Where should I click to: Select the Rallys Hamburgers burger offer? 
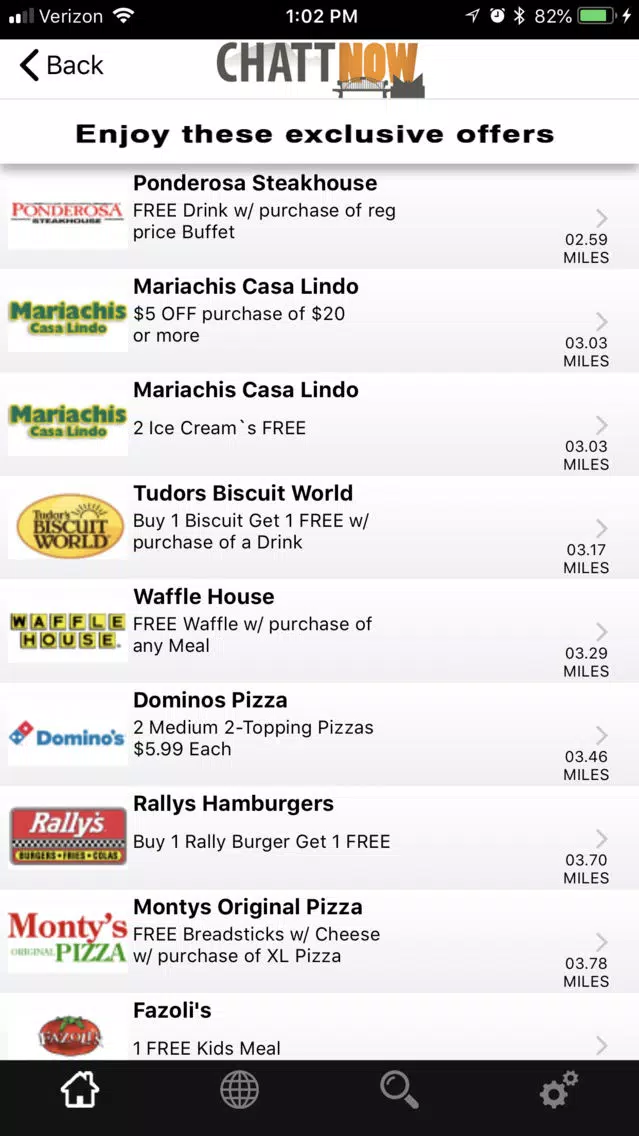pyautogui.click(x=320, y=838)
